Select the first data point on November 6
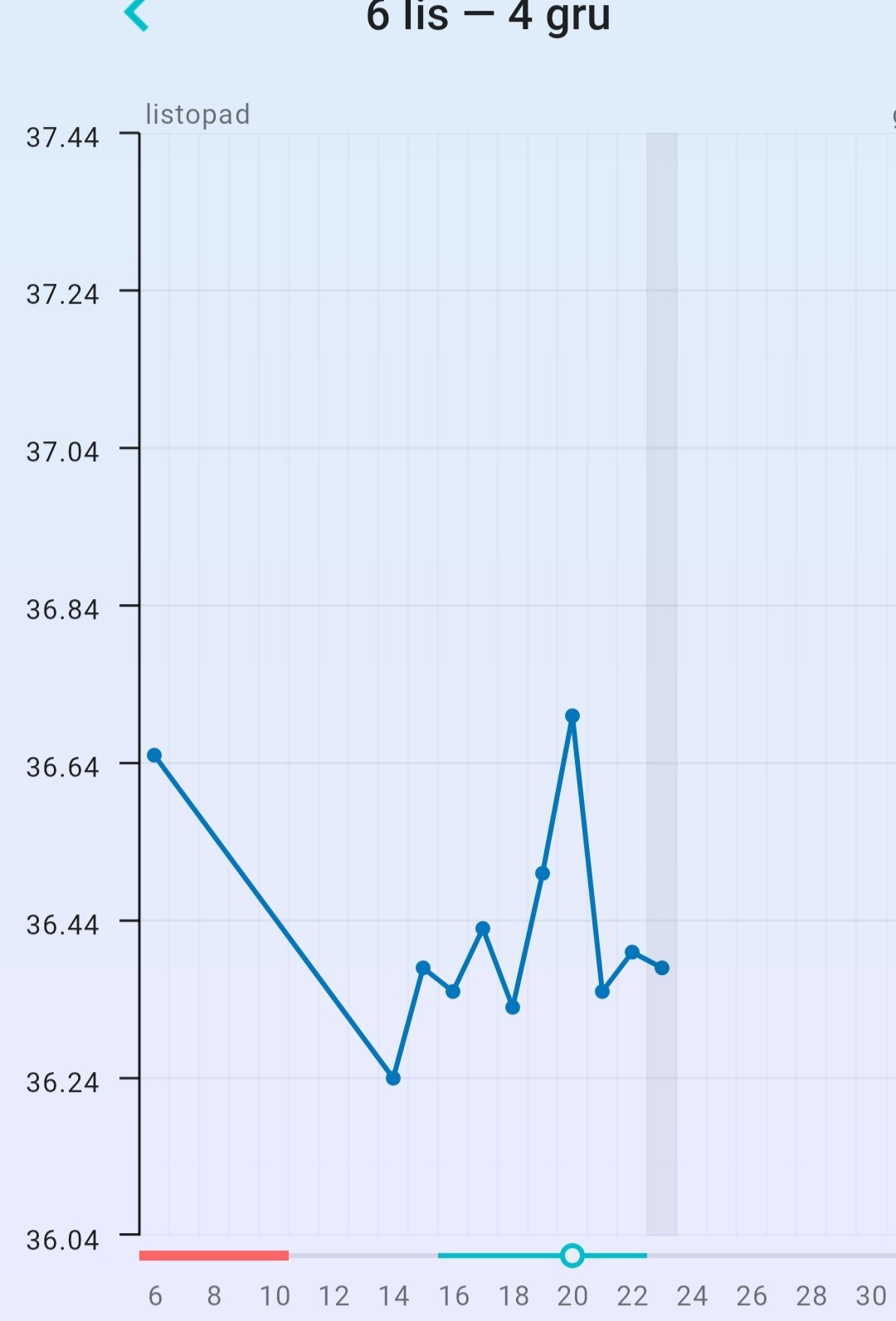Screen dimensions: 896x1321 click(x=154, y=755)
